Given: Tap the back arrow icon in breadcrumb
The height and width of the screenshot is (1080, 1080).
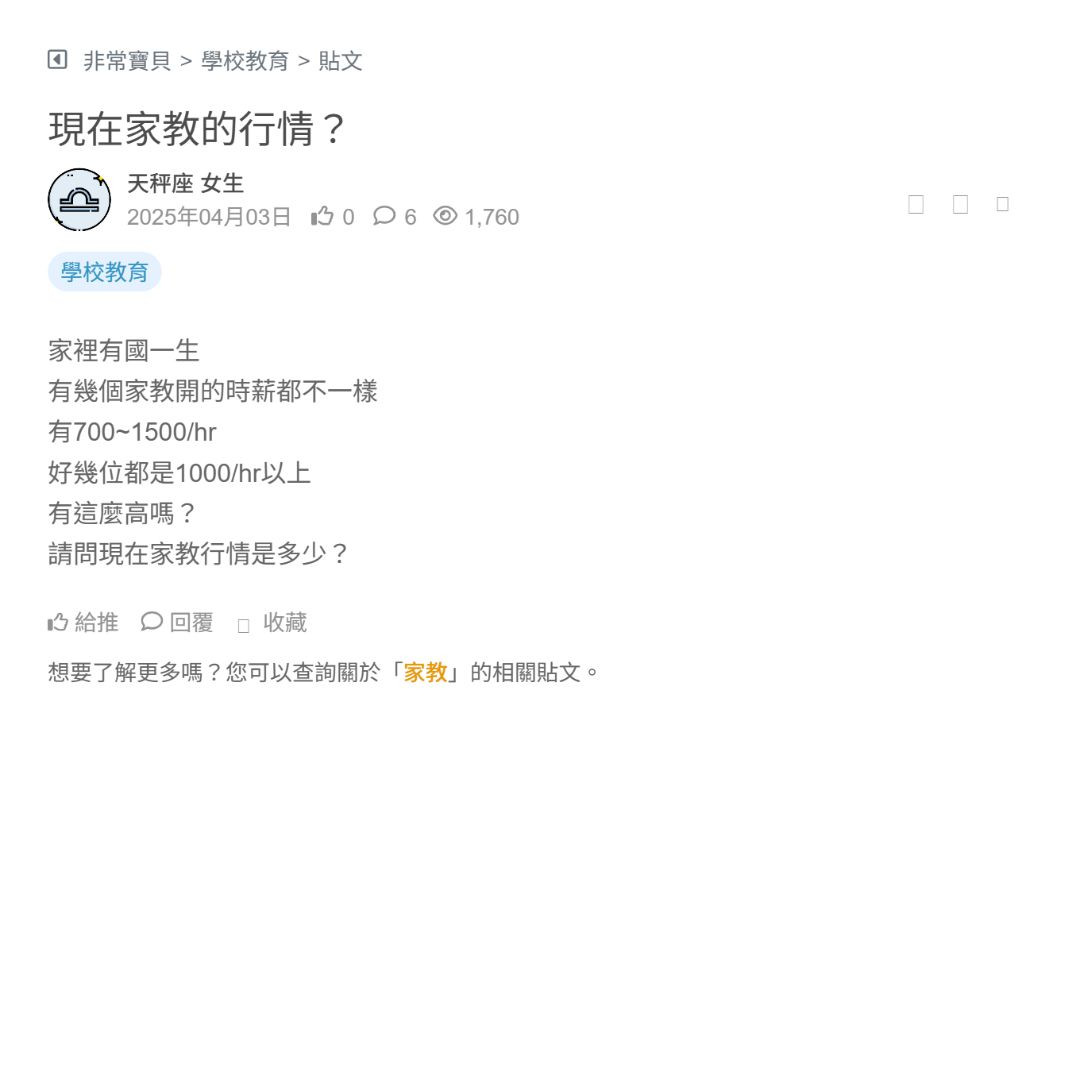Looking at the screenshot, I should click(58, 60).
